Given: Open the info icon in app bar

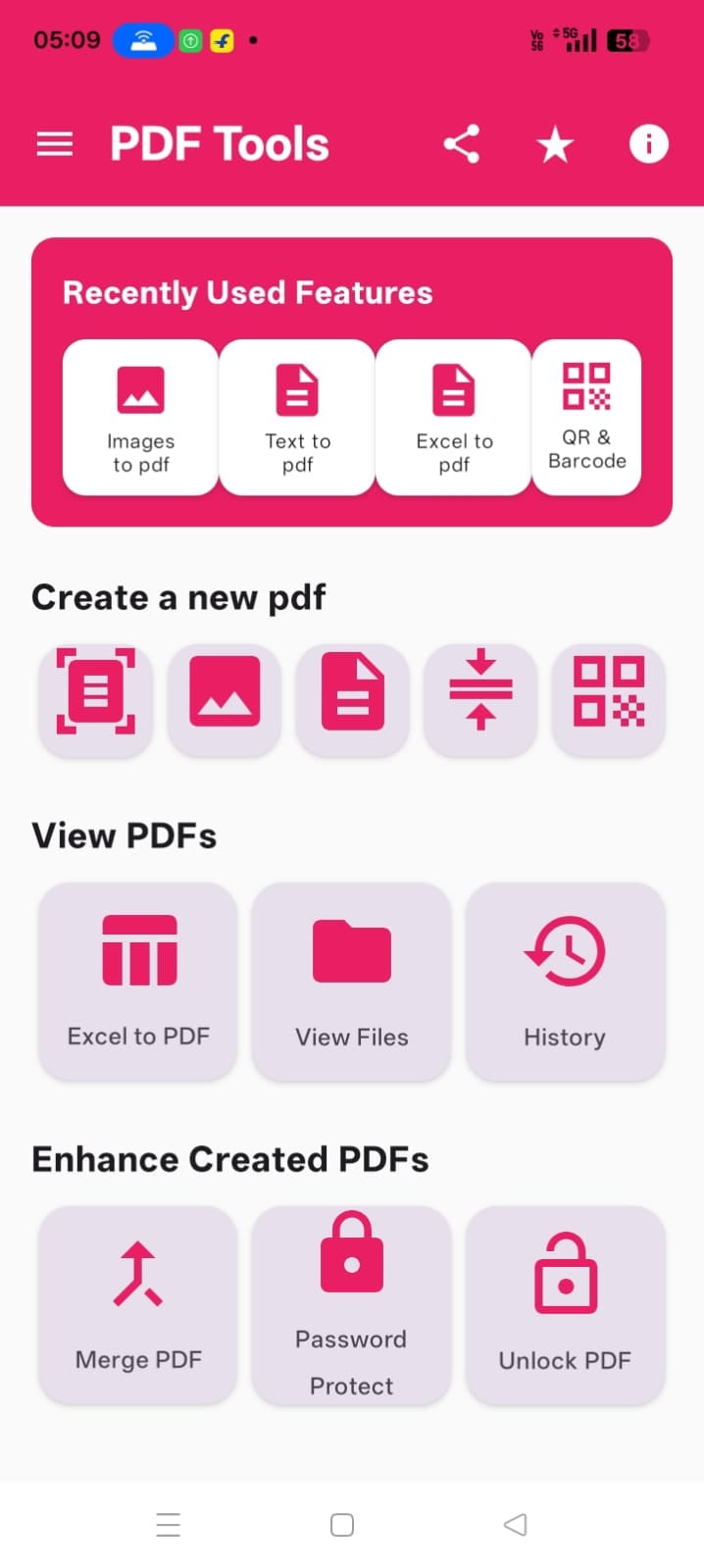Looking at the screenshot, I should point(648,144).
